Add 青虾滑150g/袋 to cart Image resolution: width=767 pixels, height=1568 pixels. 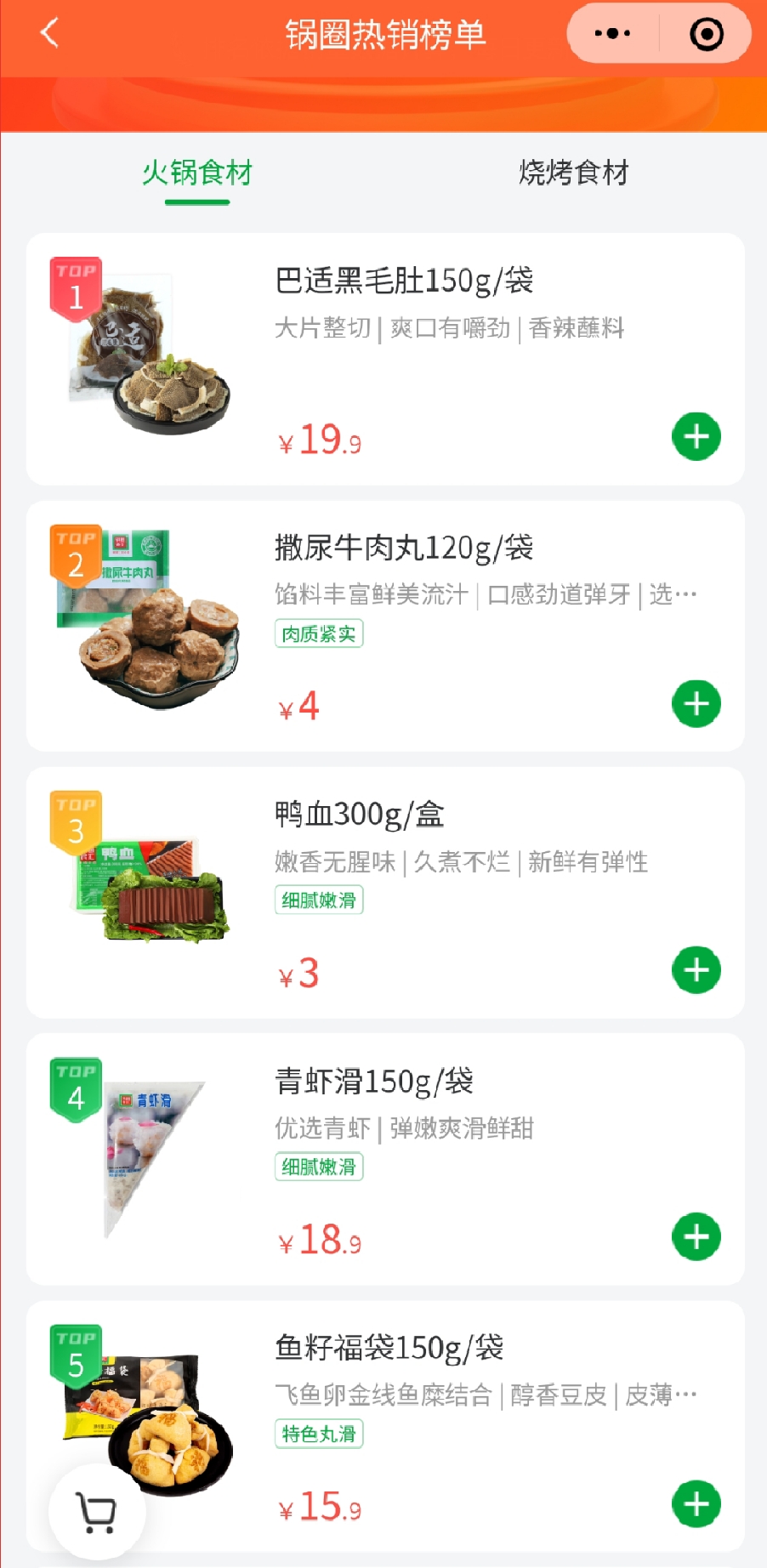coord(696,1236)
